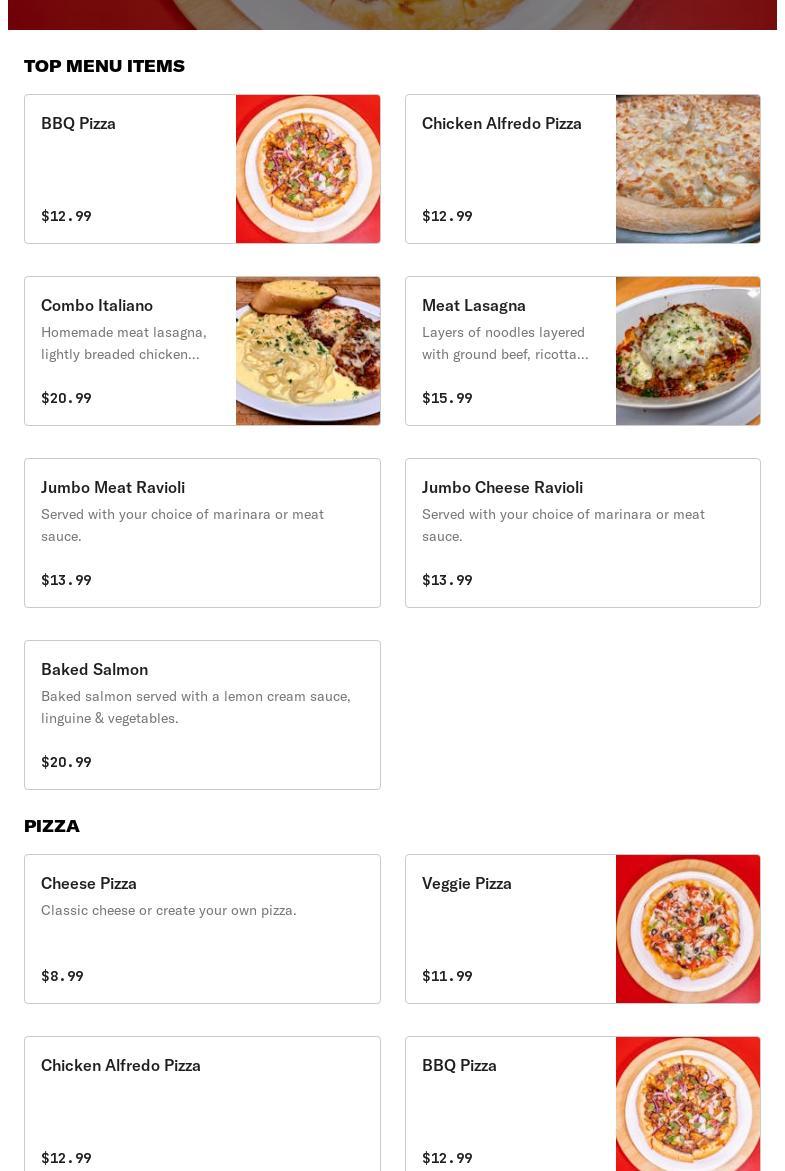View the Veggie Pizza item
Screen dimensions: 785x1171
(582, 929)
